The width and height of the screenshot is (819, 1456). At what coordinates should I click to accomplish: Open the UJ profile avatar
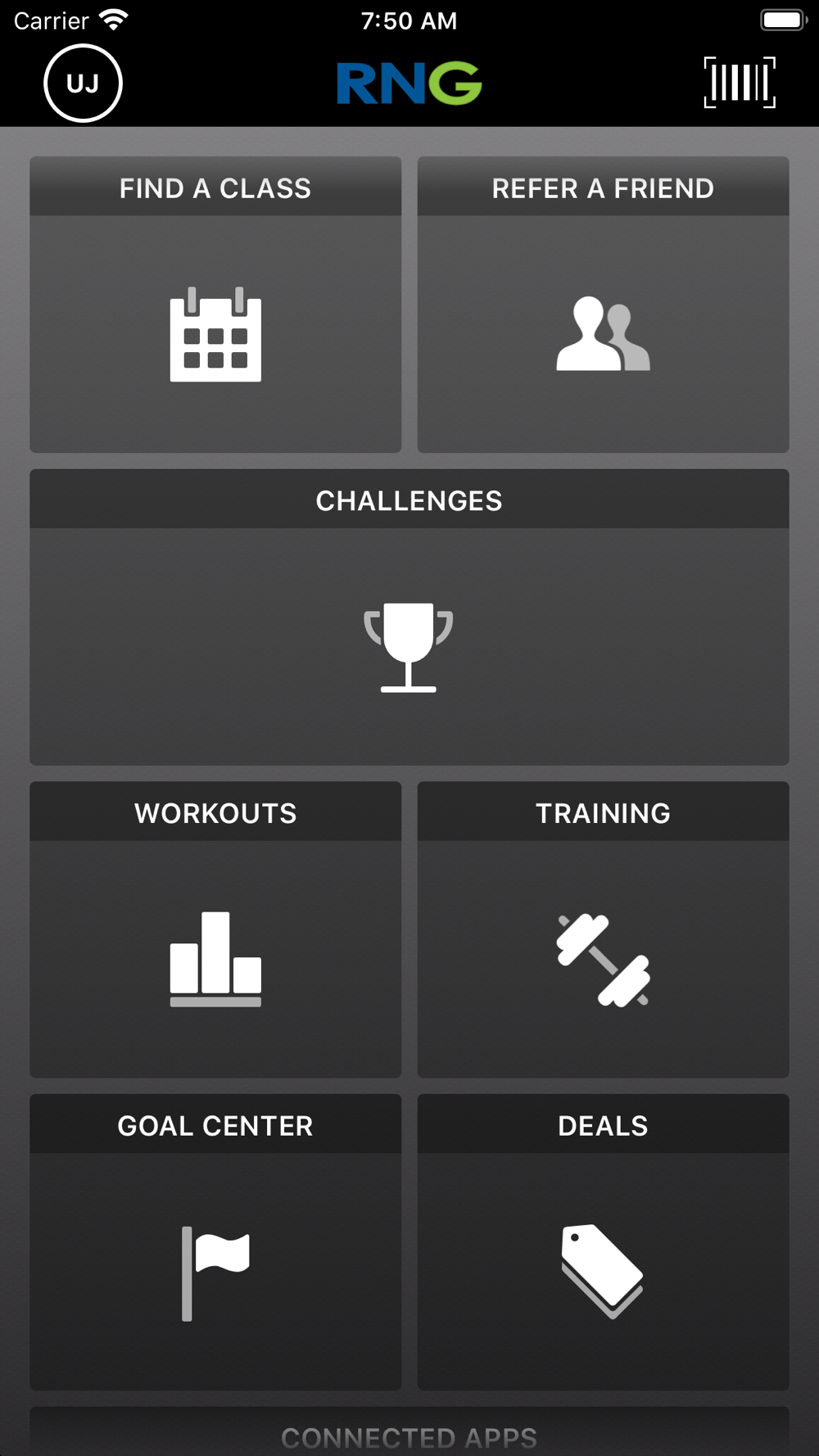tap(83, 84)
